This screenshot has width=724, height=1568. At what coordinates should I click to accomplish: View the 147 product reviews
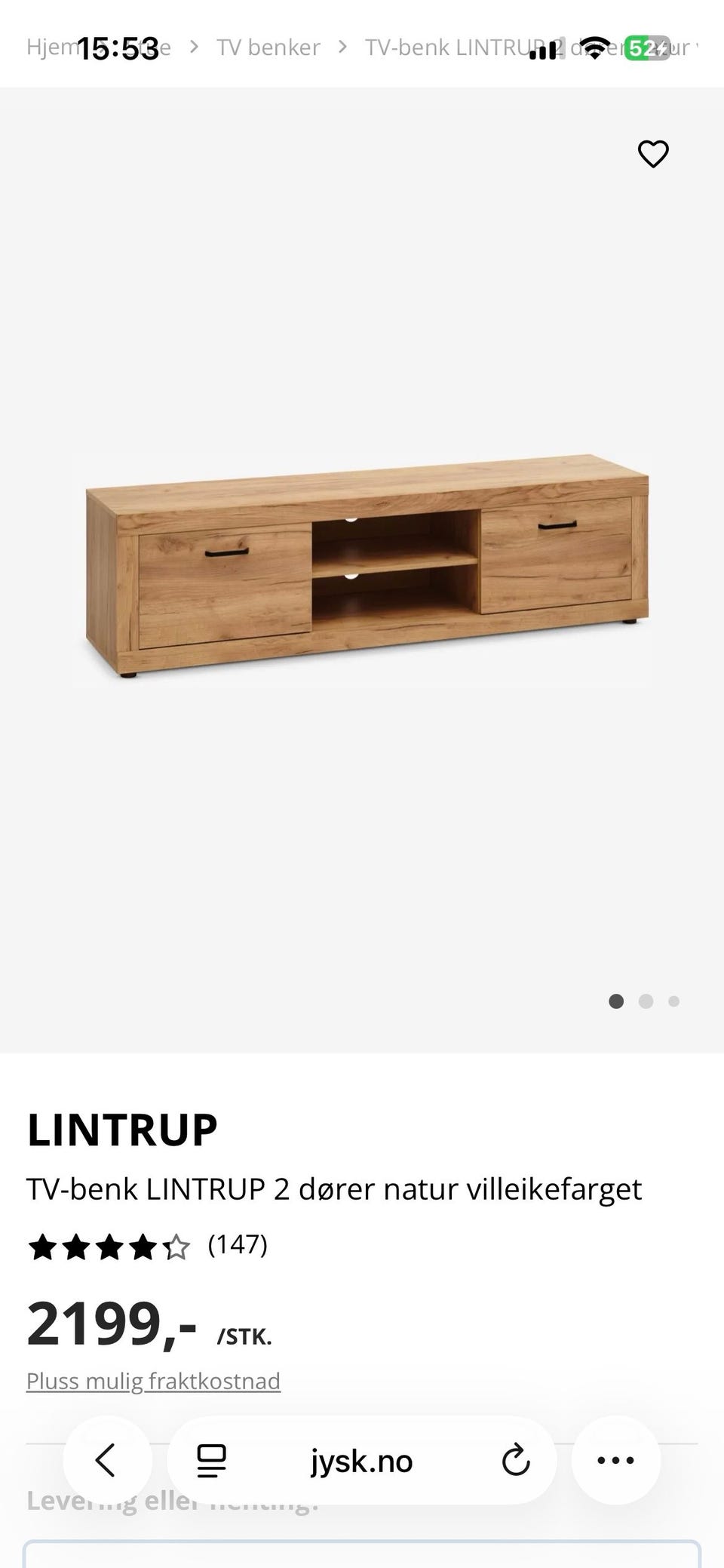[x=238, y=1244]
